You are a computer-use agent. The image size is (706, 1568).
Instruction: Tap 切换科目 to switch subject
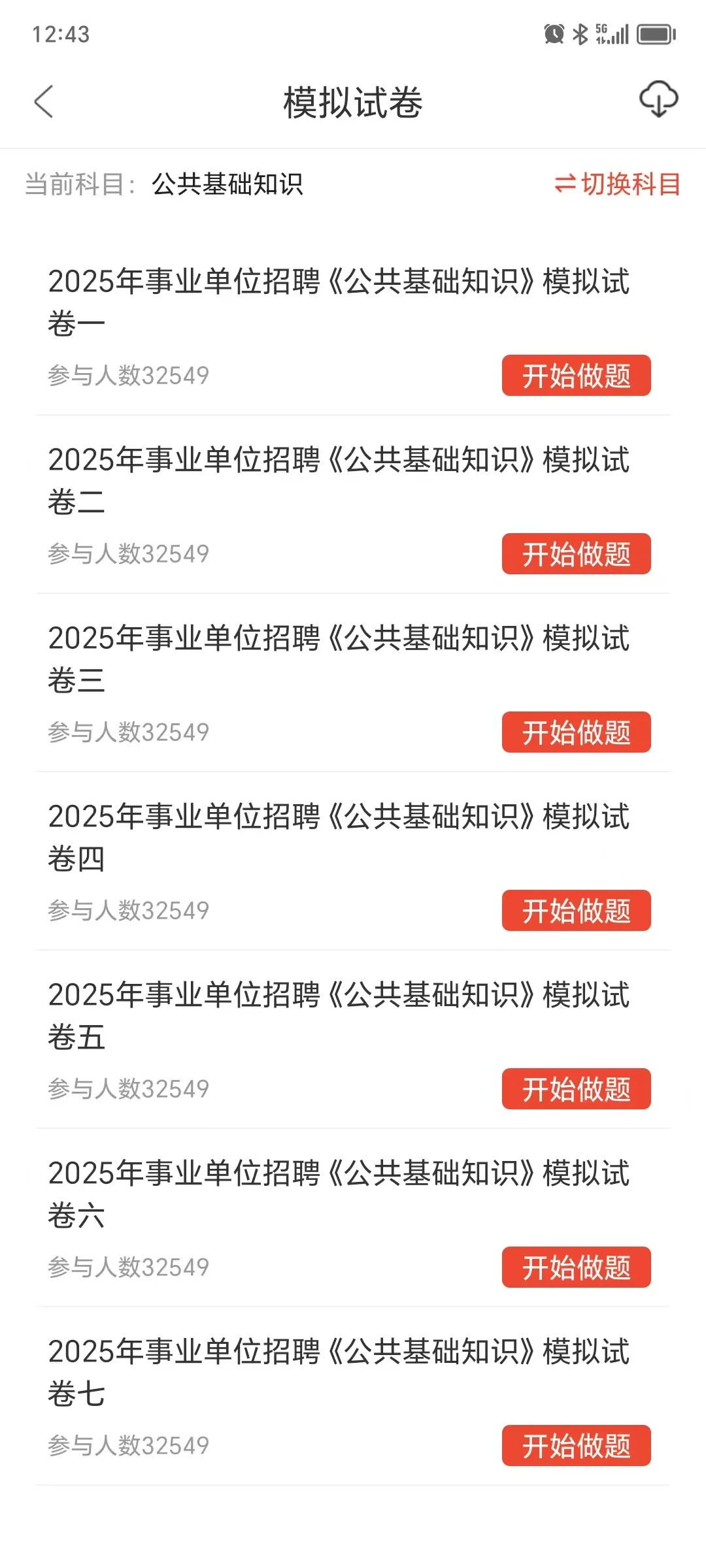click(x=617, y=184)
